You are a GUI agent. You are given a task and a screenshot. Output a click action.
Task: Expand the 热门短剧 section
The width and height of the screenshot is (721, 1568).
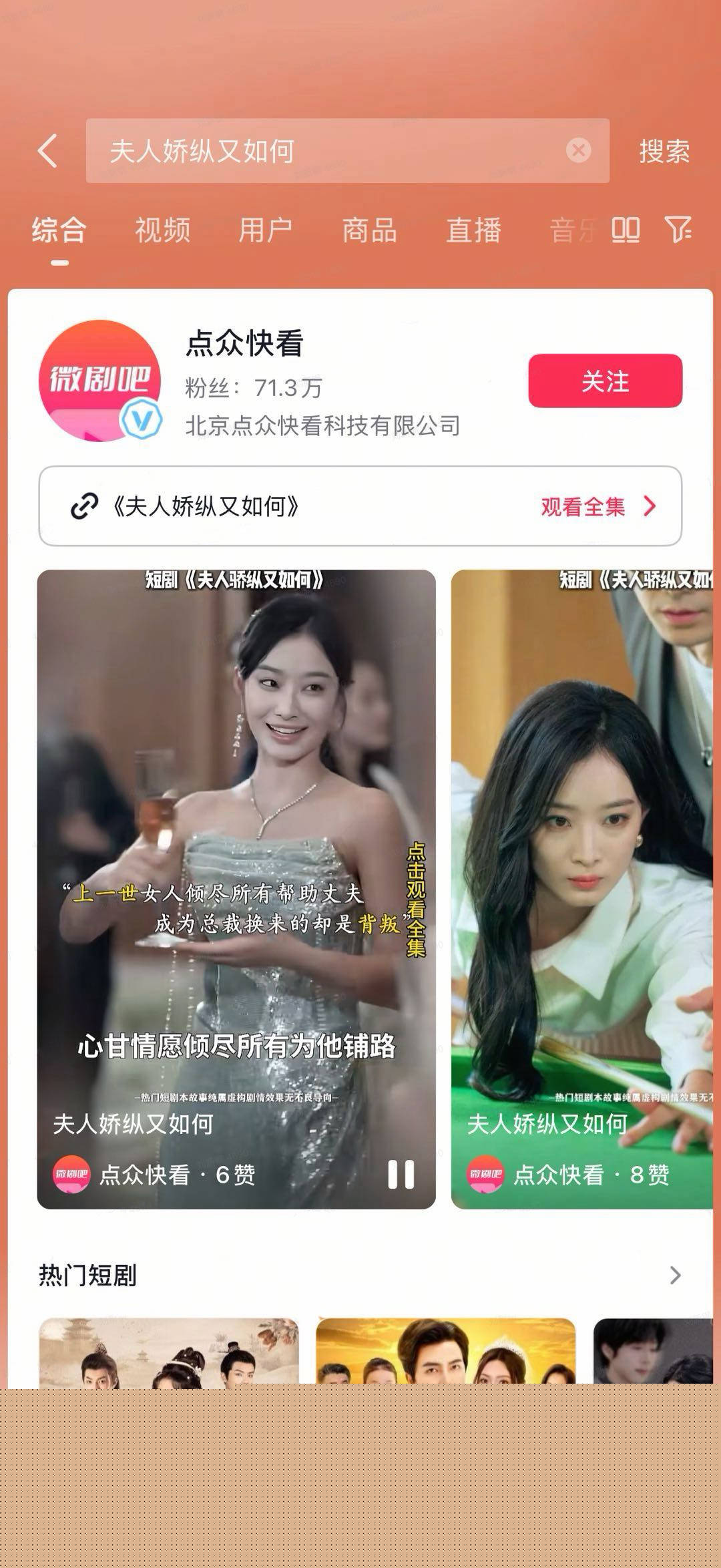(x=675, y=1276)
